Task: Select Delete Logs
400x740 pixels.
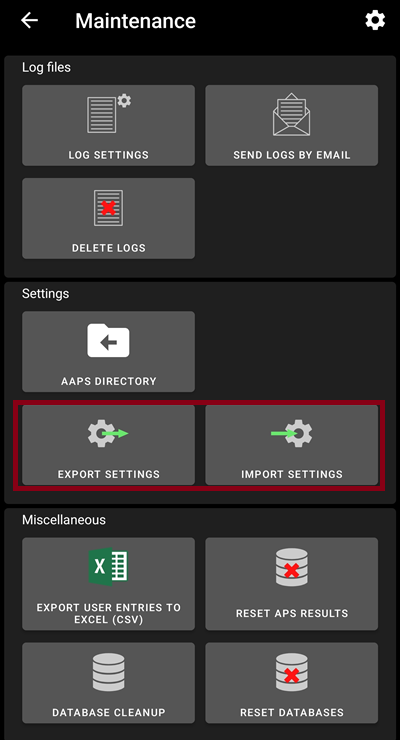Action: pyautogui.click(x=108, y=219)
